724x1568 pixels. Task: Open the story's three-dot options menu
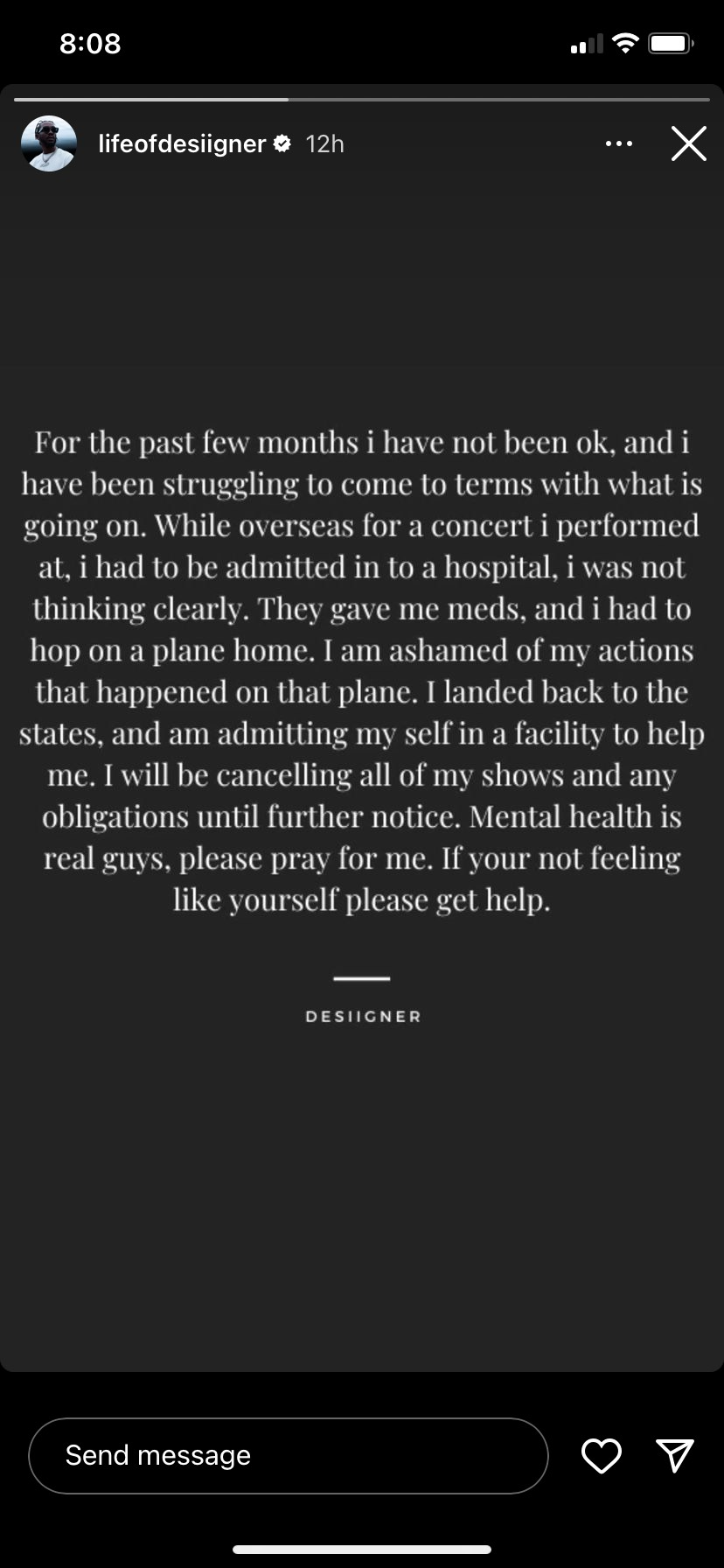[x=619, y=143]
